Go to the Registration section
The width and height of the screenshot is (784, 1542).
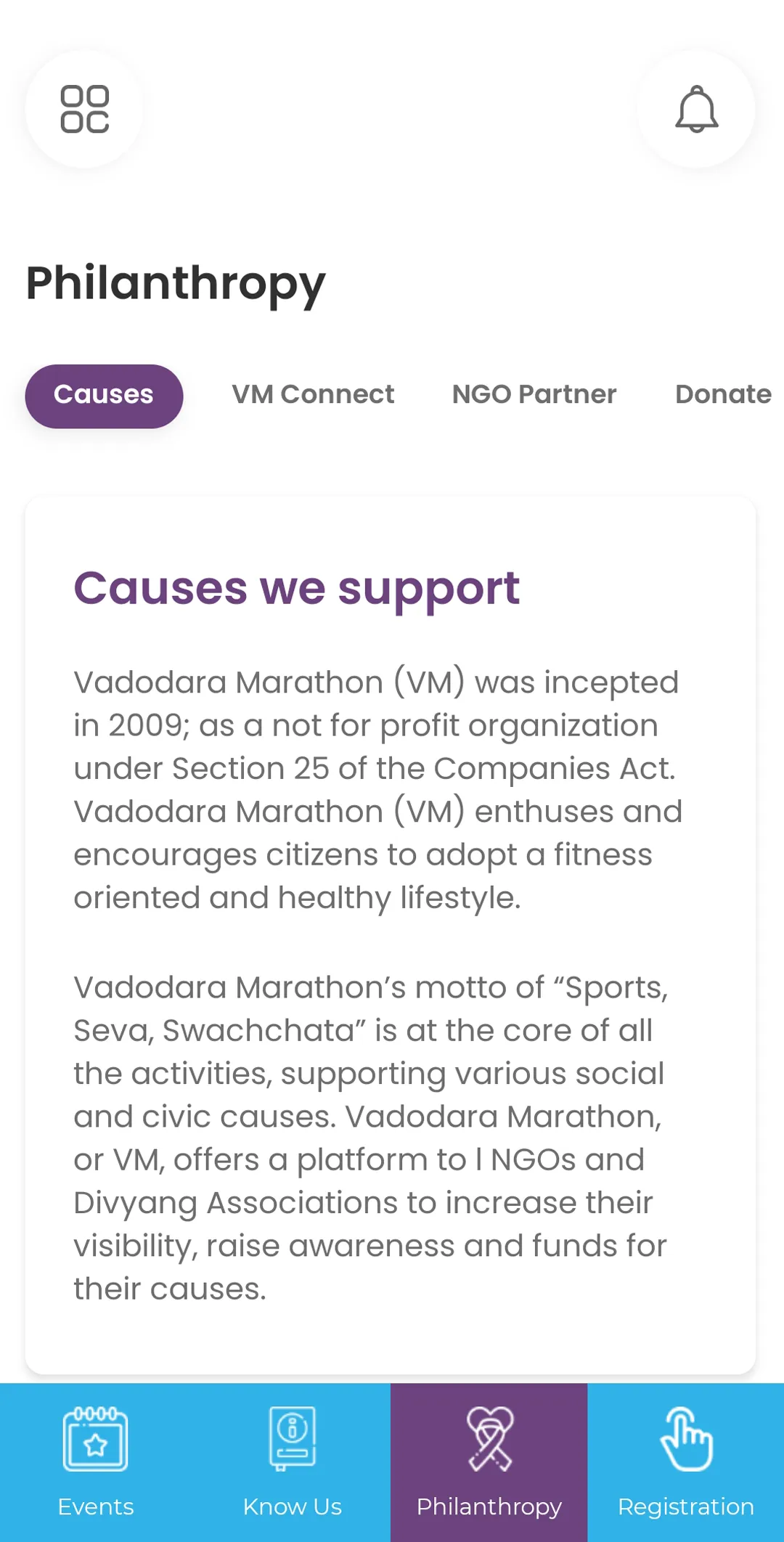click(x=686, y=1462)
